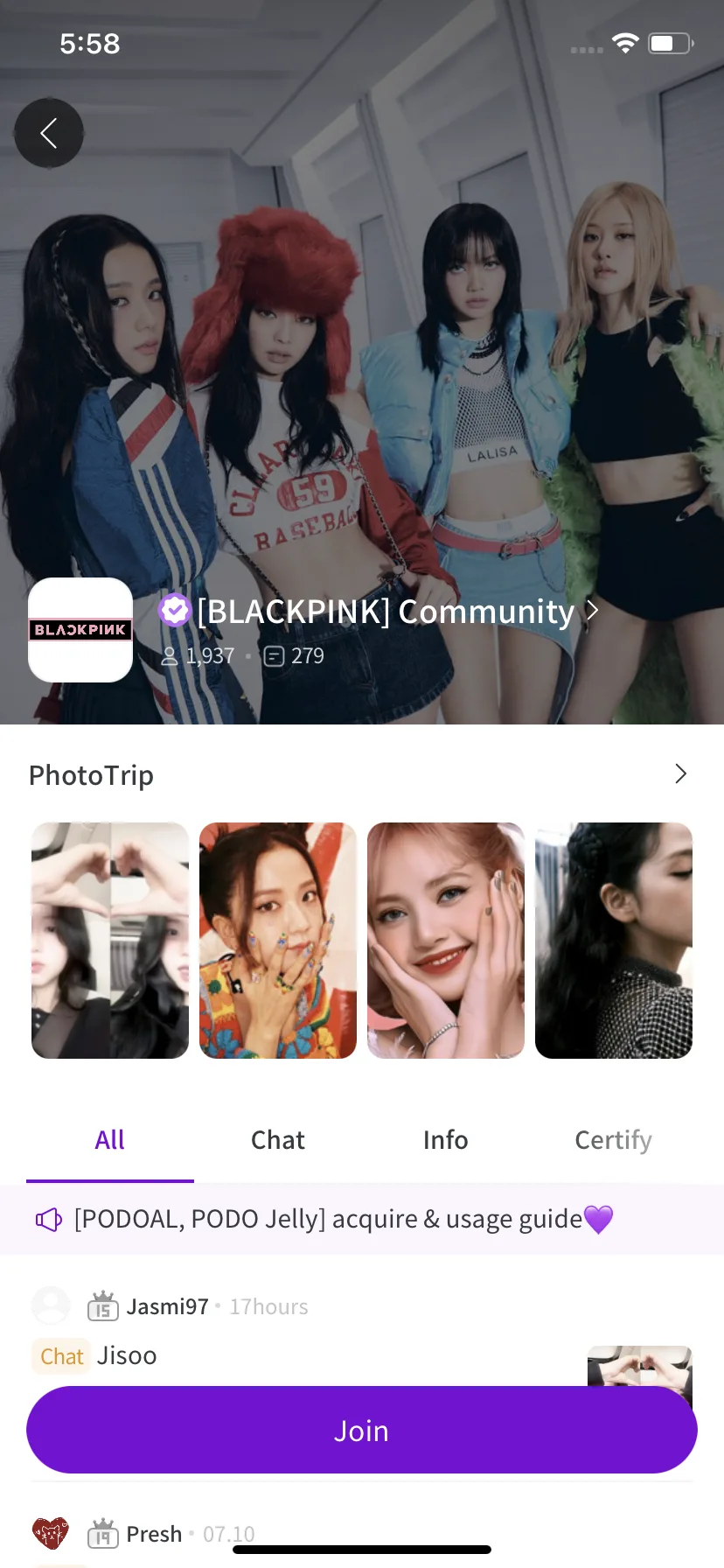Open the post by Presh
The width and height of the screenshot is (724, 1568).
[154, 1533]
